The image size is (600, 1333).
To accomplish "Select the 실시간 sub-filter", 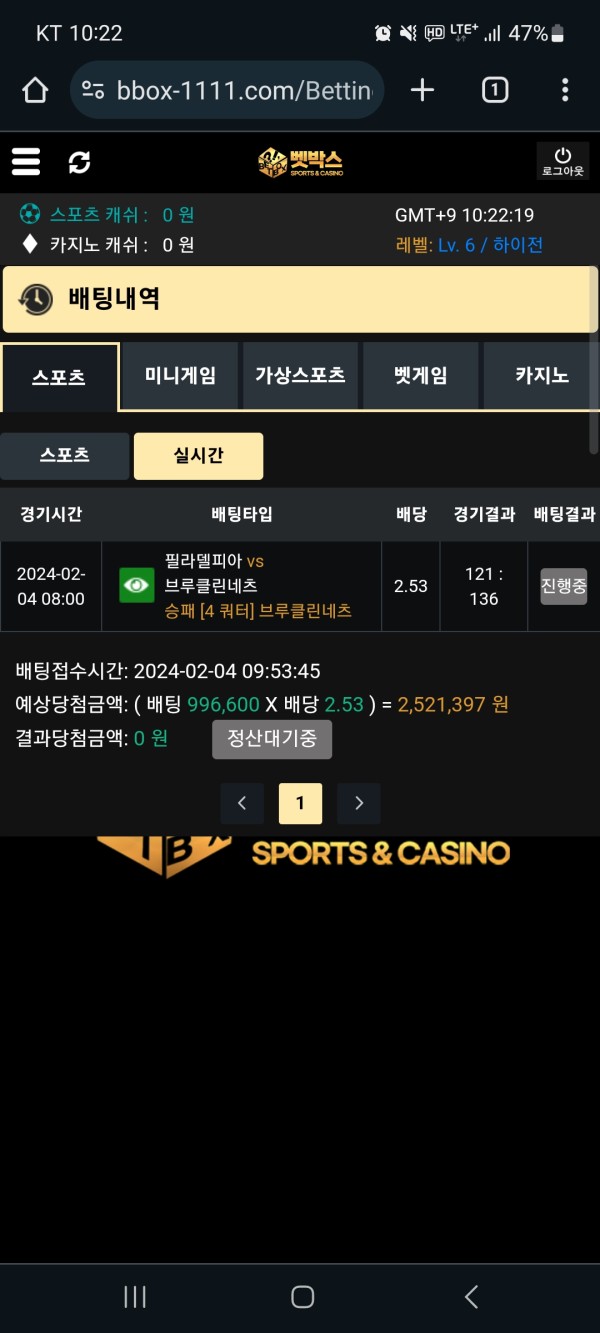I will [199, 456].
